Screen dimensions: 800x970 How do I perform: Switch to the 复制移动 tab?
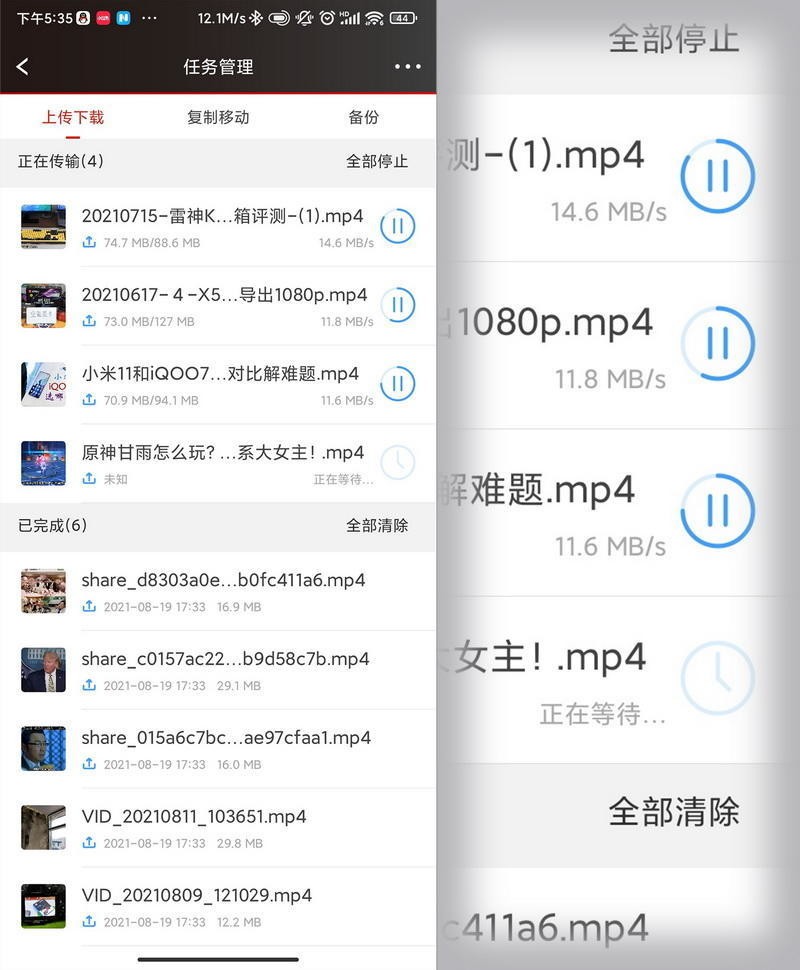click(218, 117)
